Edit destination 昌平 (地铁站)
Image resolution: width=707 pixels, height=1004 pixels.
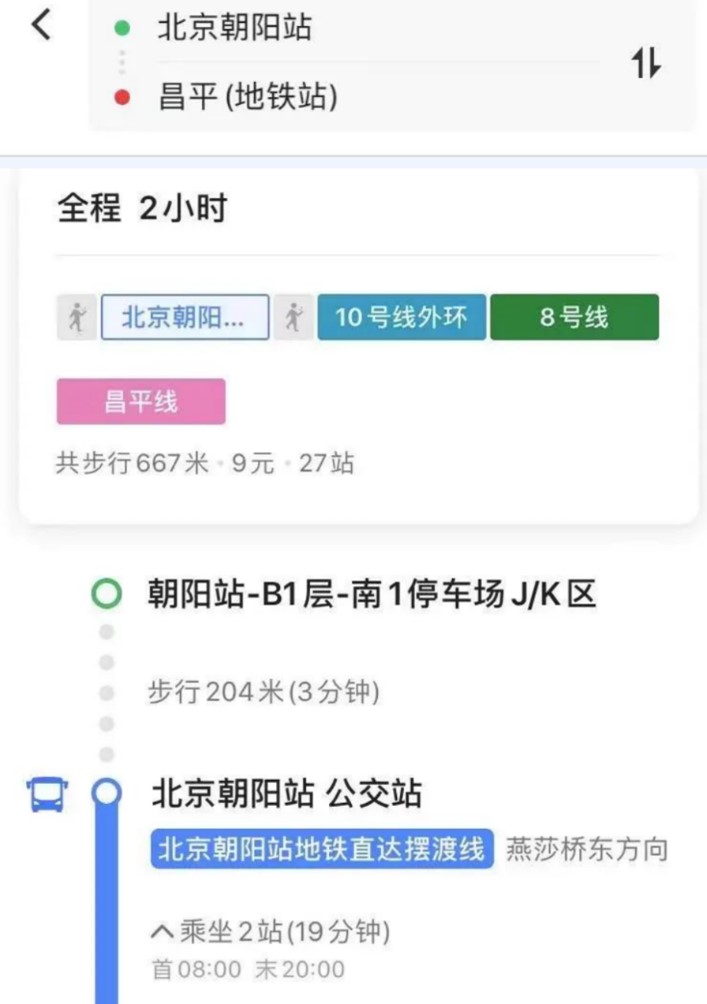click(x=248, y=98)
